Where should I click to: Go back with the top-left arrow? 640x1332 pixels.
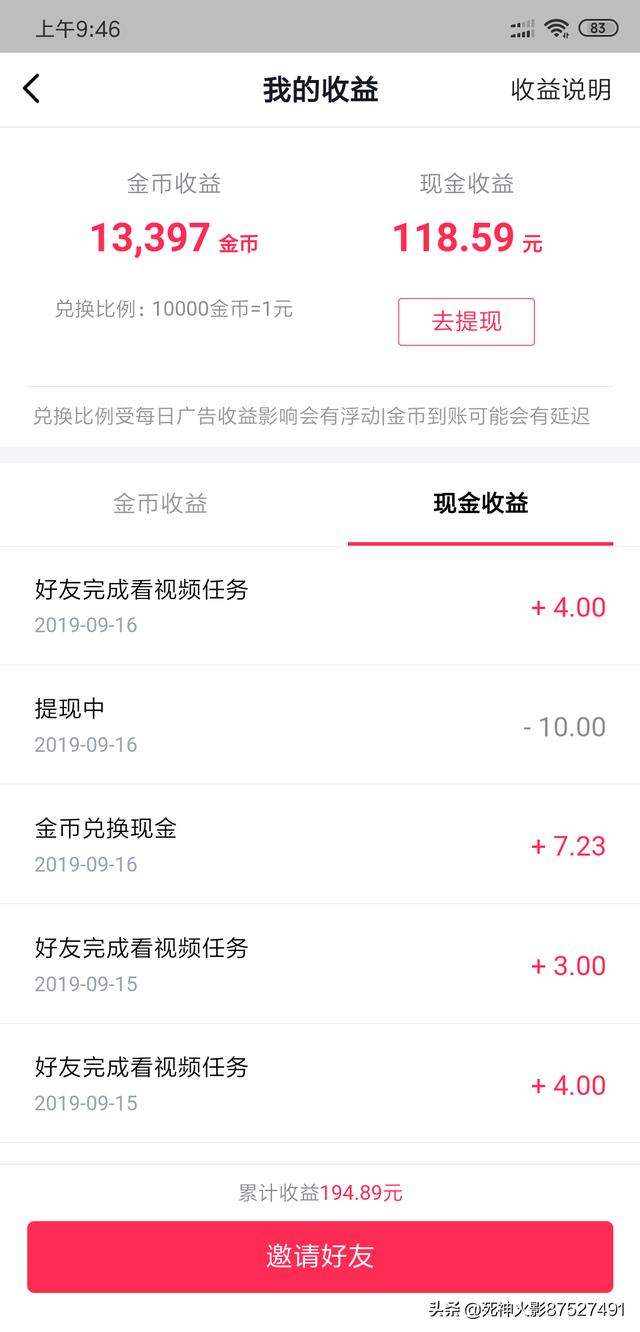point(32,89)
